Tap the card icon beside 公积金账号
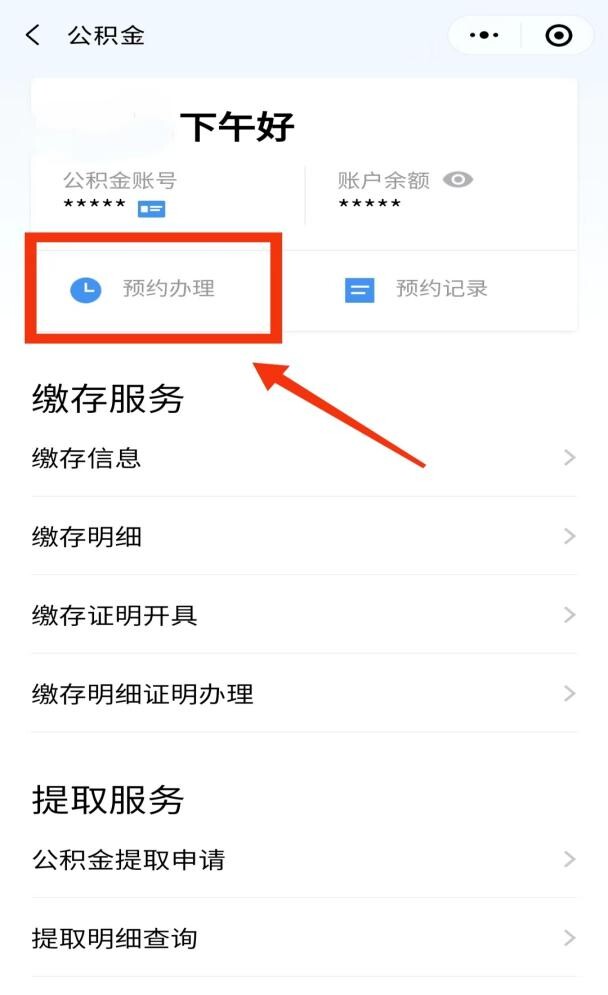The width and height of the screenshot is (608, 995). (x=151, y=208)
